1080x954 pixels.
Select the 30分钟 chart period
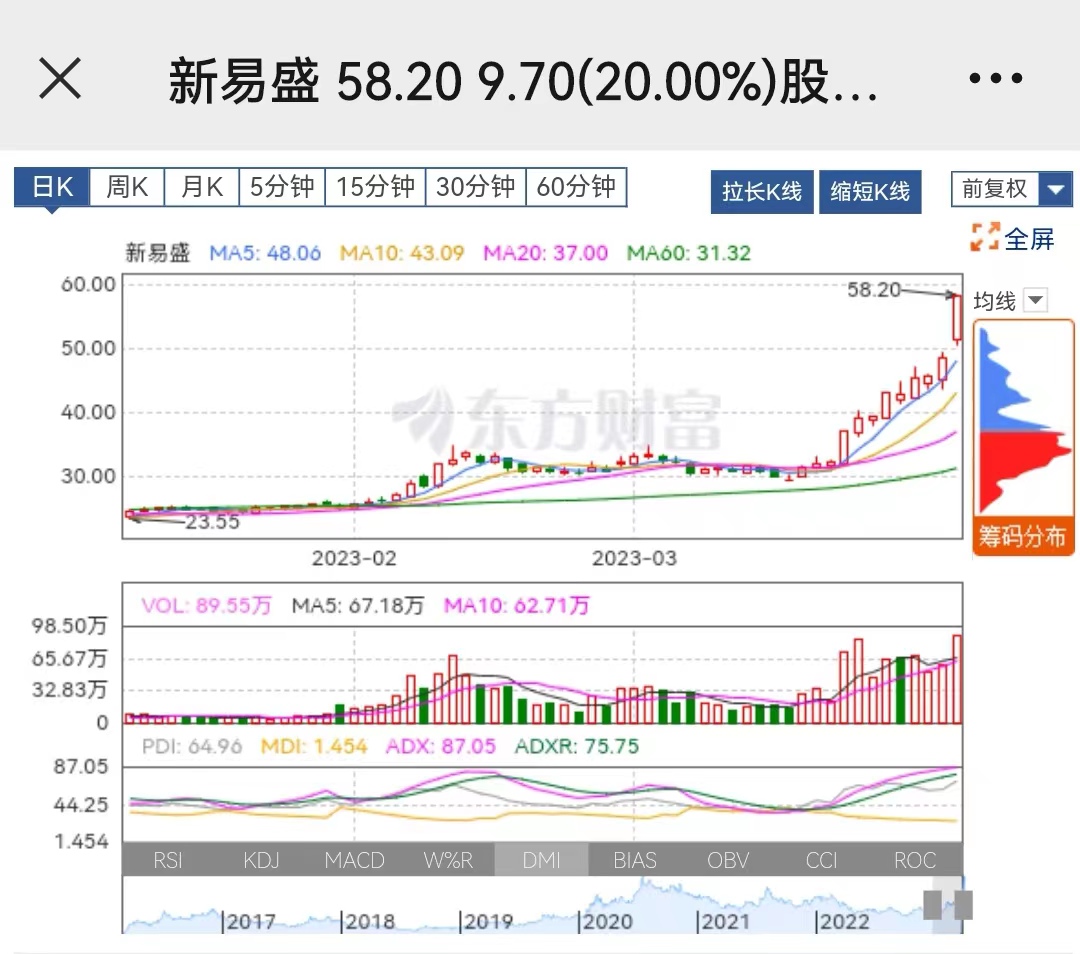(x=476, y=188)
